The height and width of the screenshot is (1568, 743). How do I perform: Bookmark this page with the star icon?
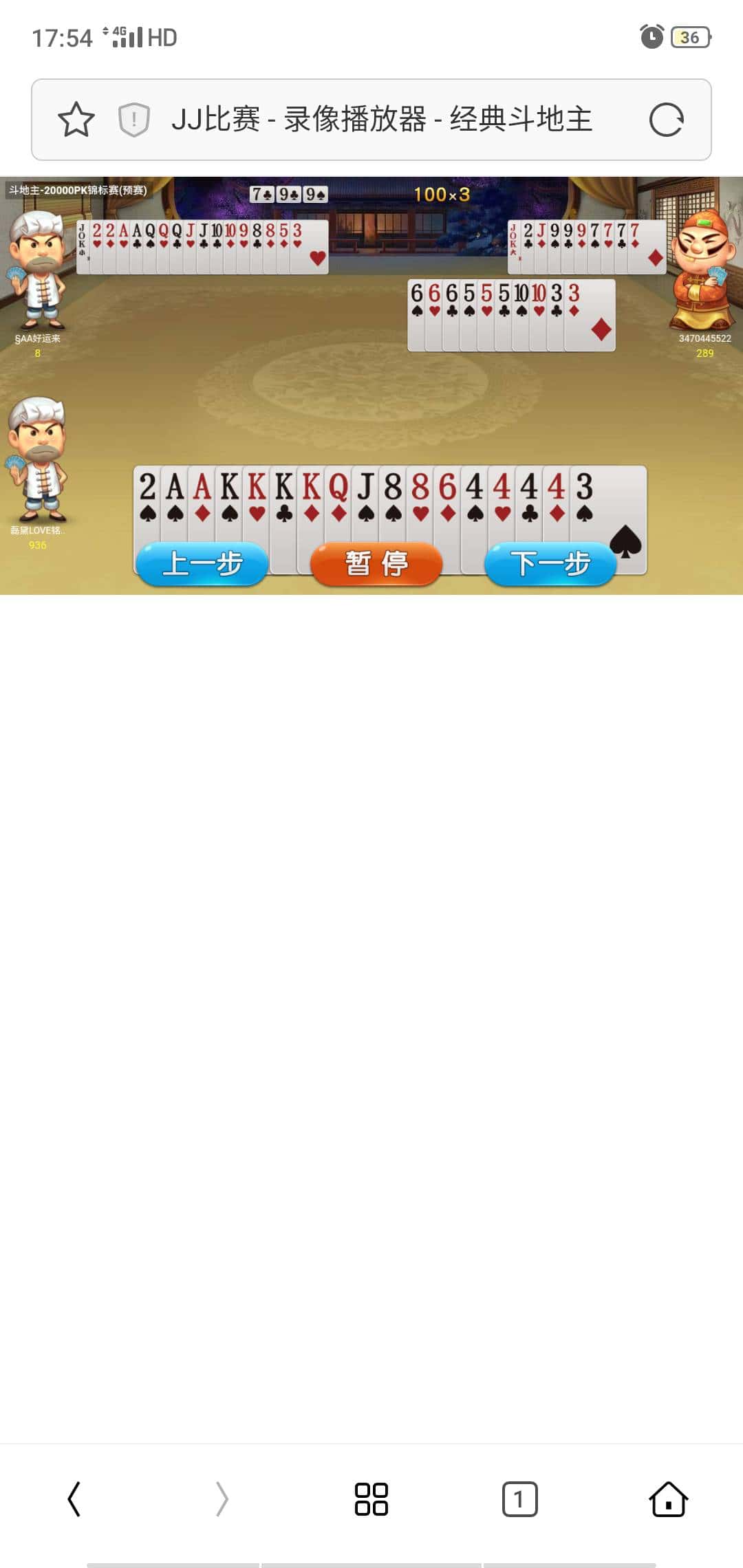pos(76,120)
